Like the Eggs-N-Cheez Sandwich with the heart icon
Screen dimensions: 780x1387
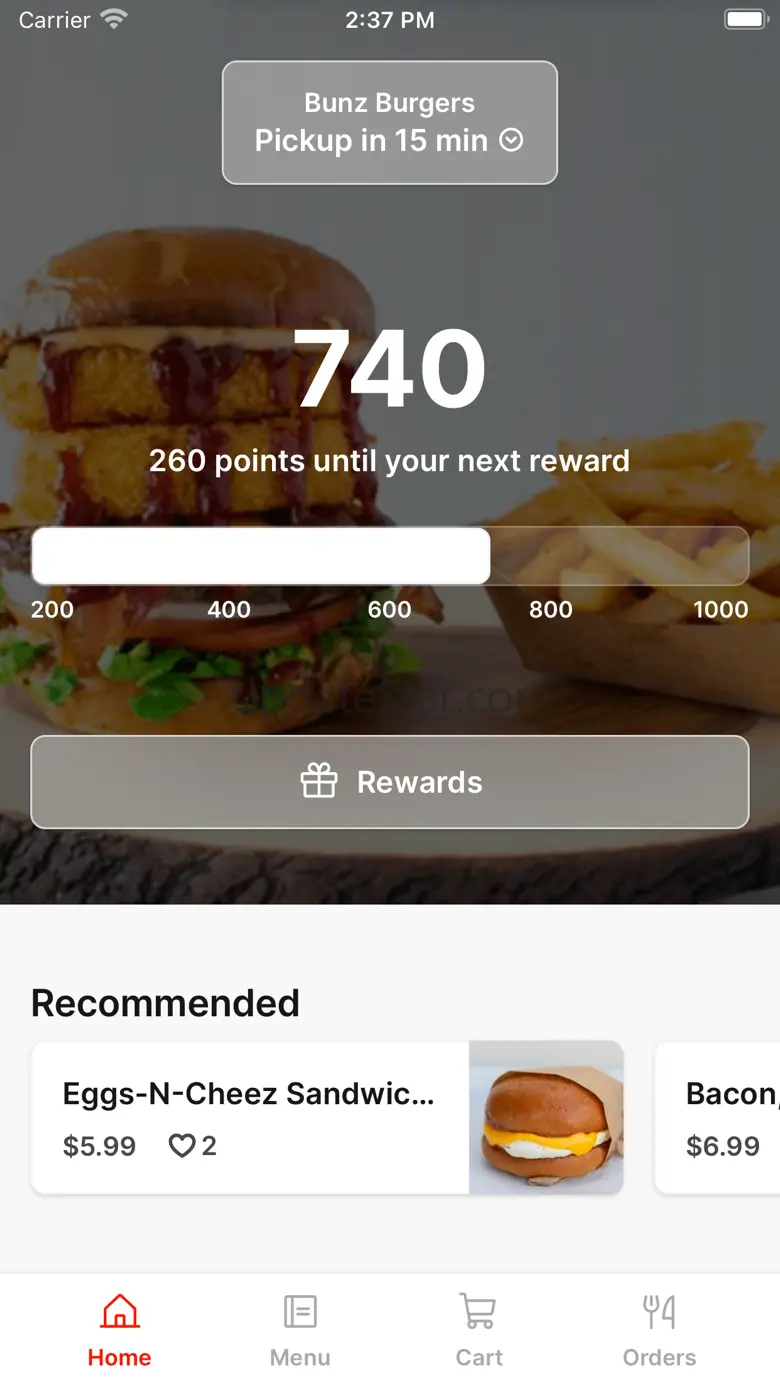pyautogui.click(x=182, y=1146)
